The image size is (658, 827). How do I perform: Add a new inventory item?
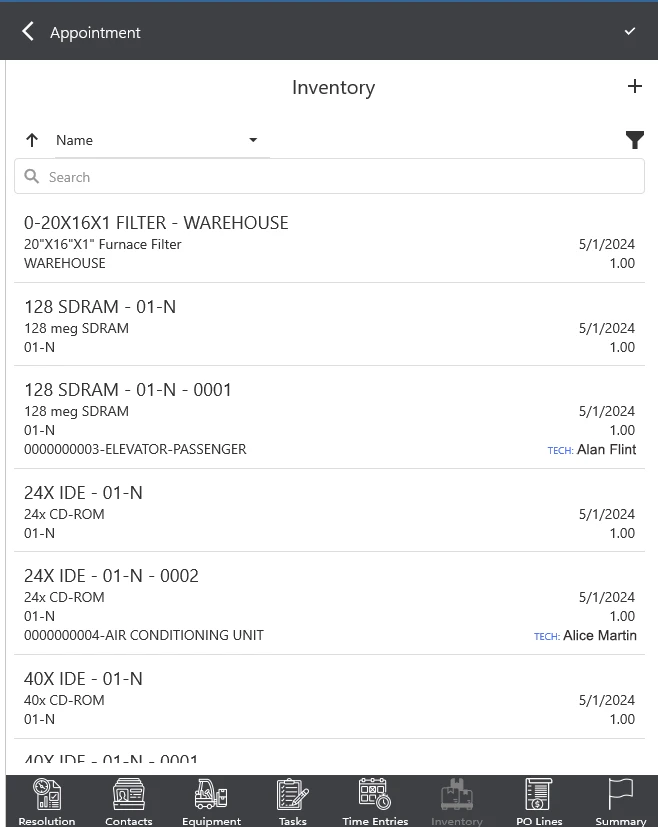[634, 87]
